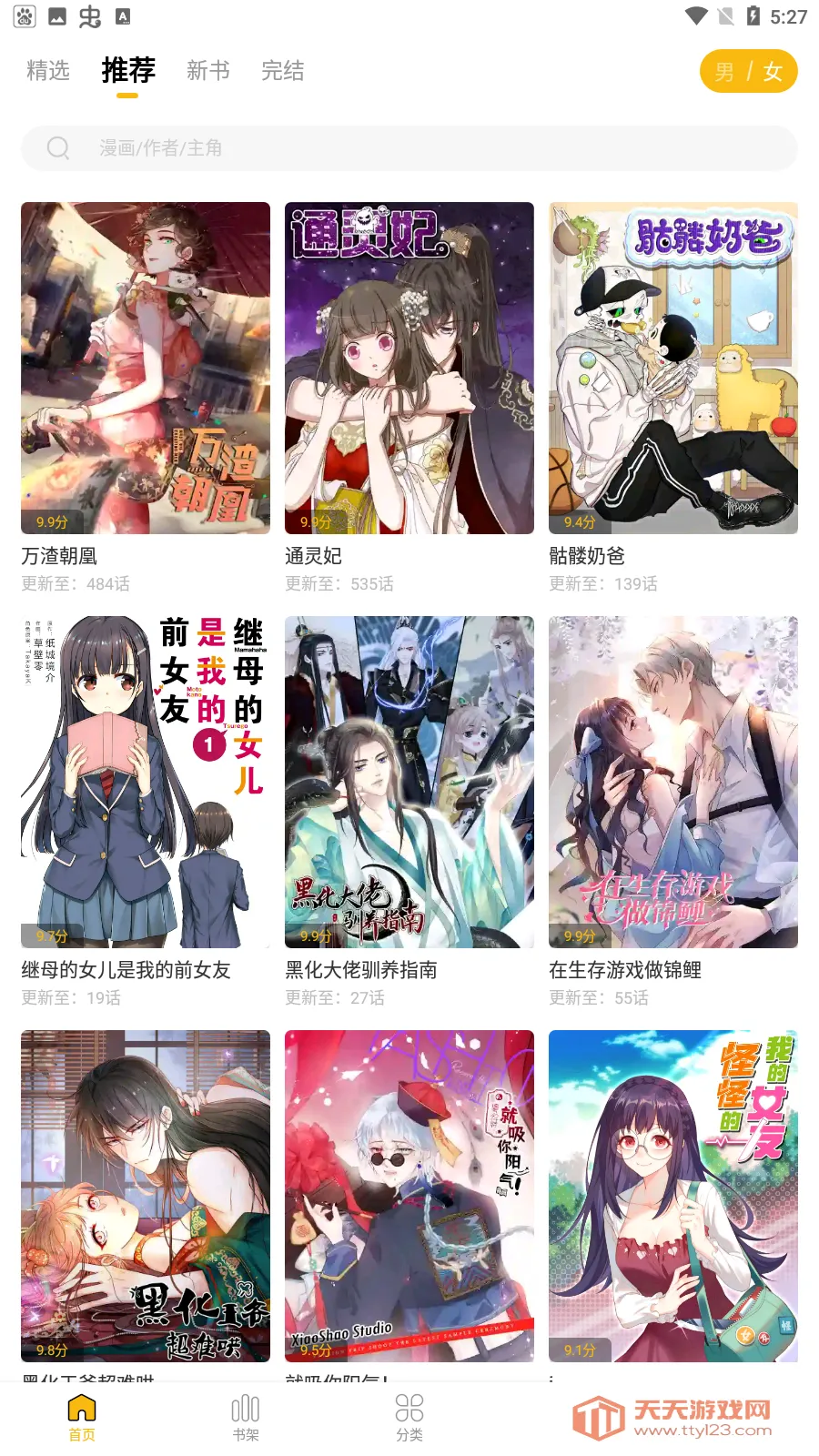This screenshot has width=819, height=1456.
Task: Click the 天天游戏网 logo icon
Action: 596,1413
